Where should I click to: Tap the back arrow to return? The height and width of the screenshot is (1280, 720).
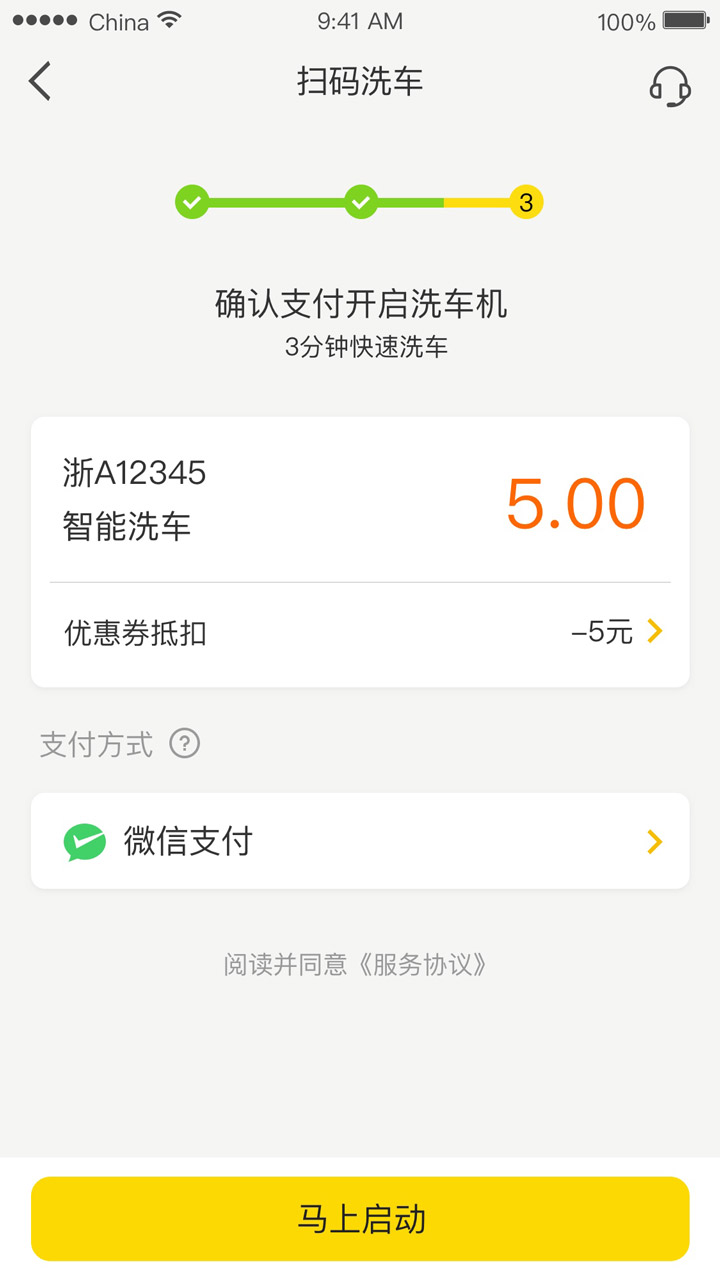click(38, 82)
